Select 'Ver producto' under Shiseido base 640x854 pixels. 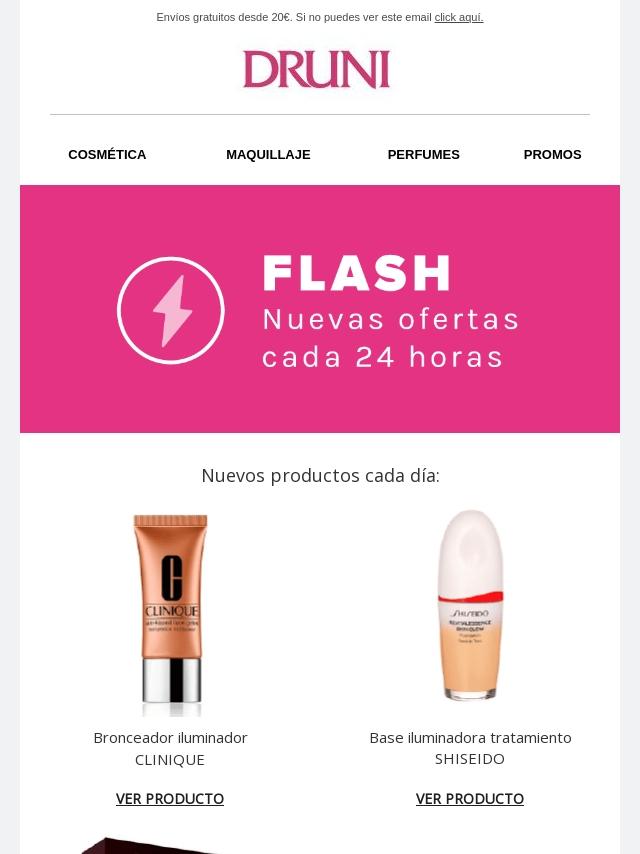(470, 799)
